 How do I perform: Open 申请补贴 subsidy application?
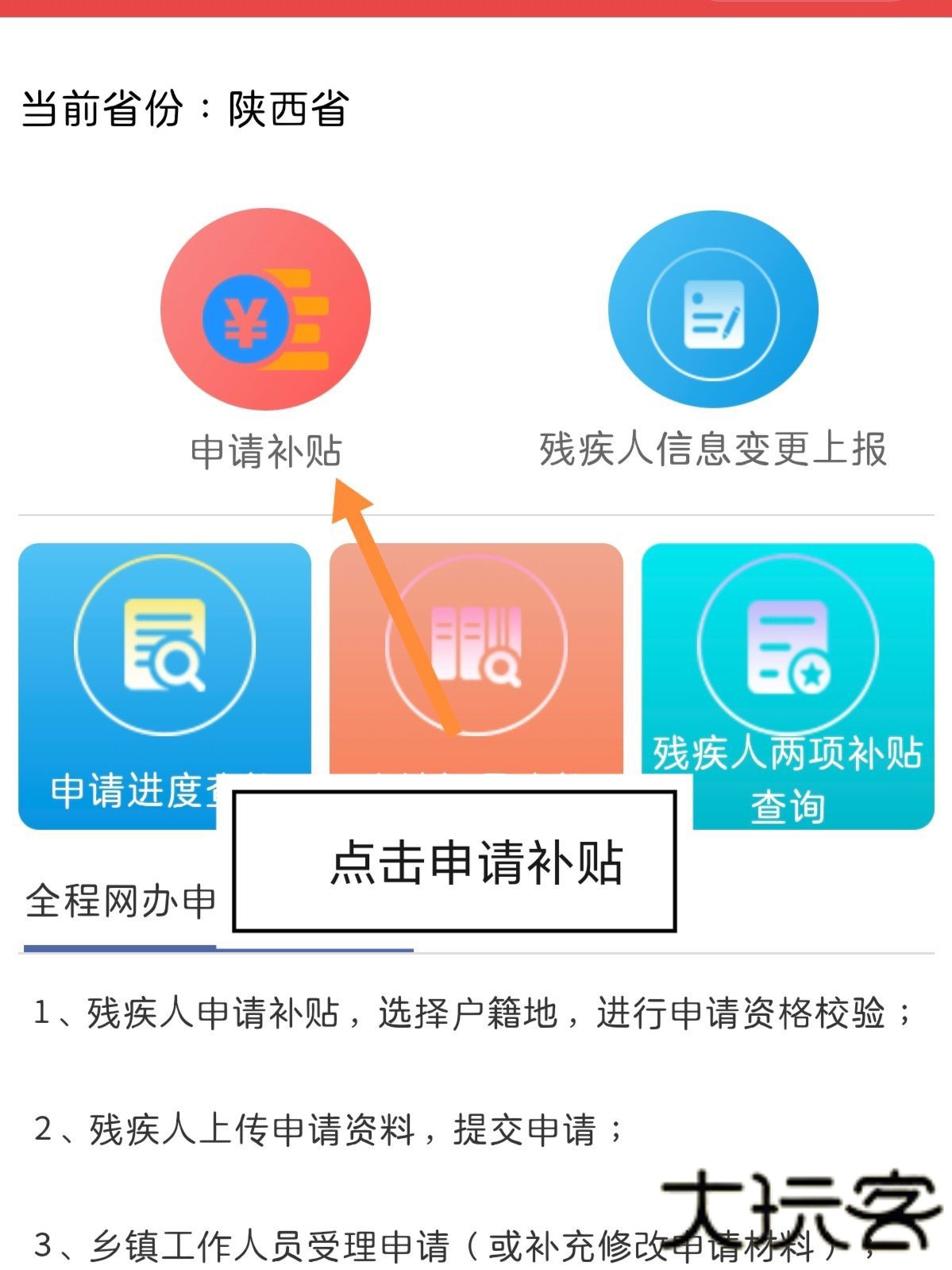point(265,310)
